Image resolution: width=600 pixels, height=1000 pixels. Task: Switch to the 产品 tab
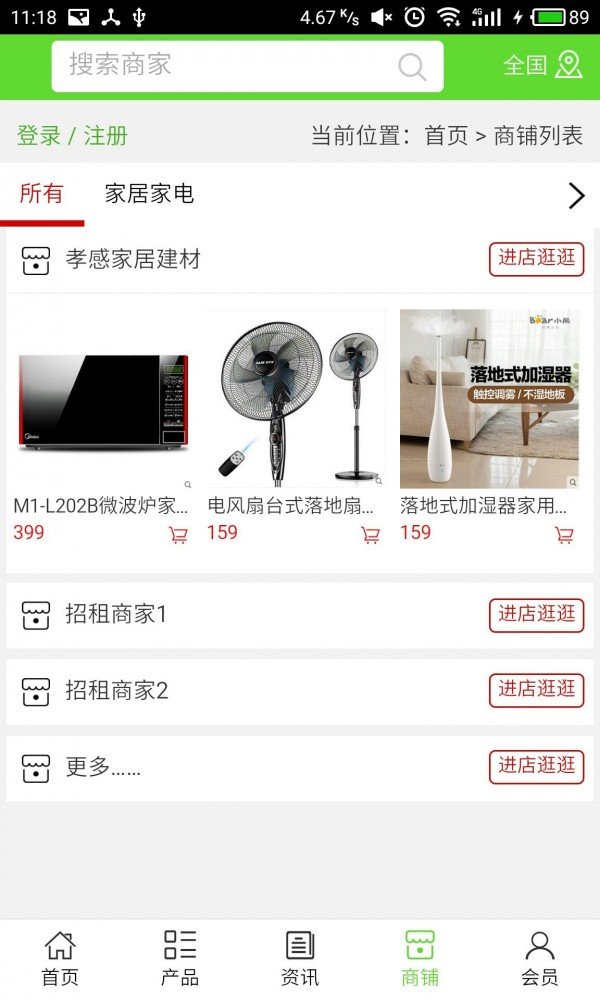pyautogui.click(x=180, y=959)
